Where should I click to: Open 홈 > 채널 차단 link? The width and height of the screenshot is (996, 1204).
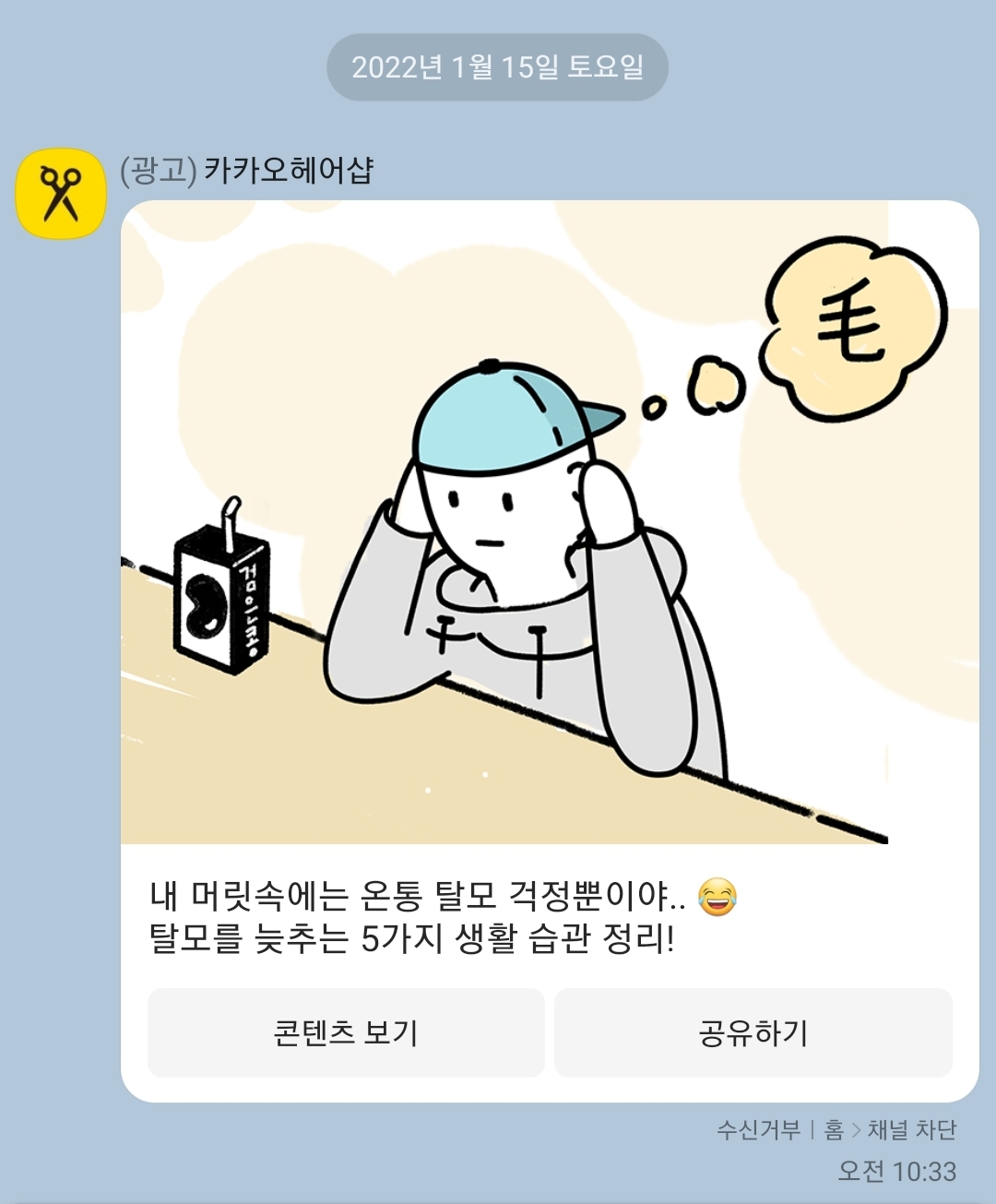(x=890, y=1129)
